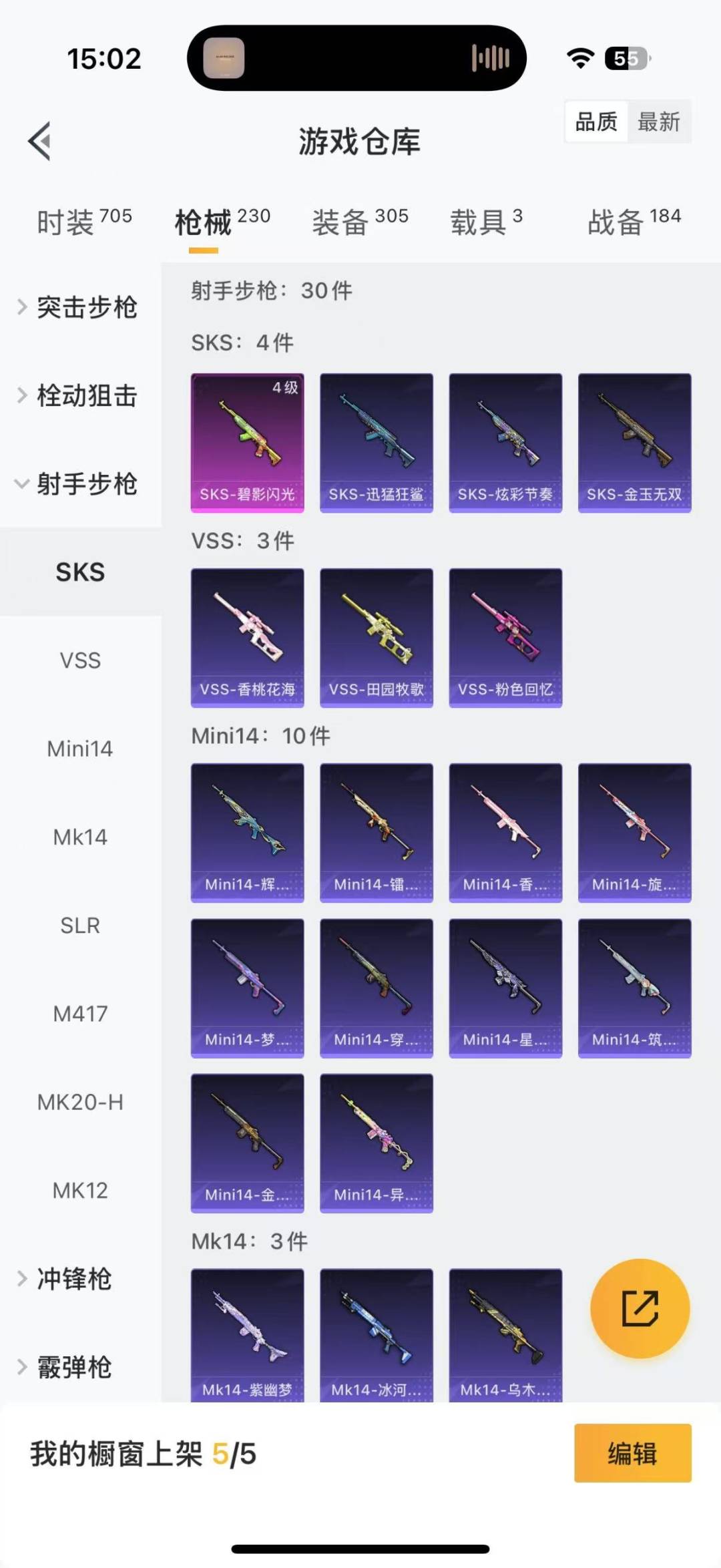Open the SKS-碧影闪光 skin
The image size is (721, 1568).
(x=248, y=443)
